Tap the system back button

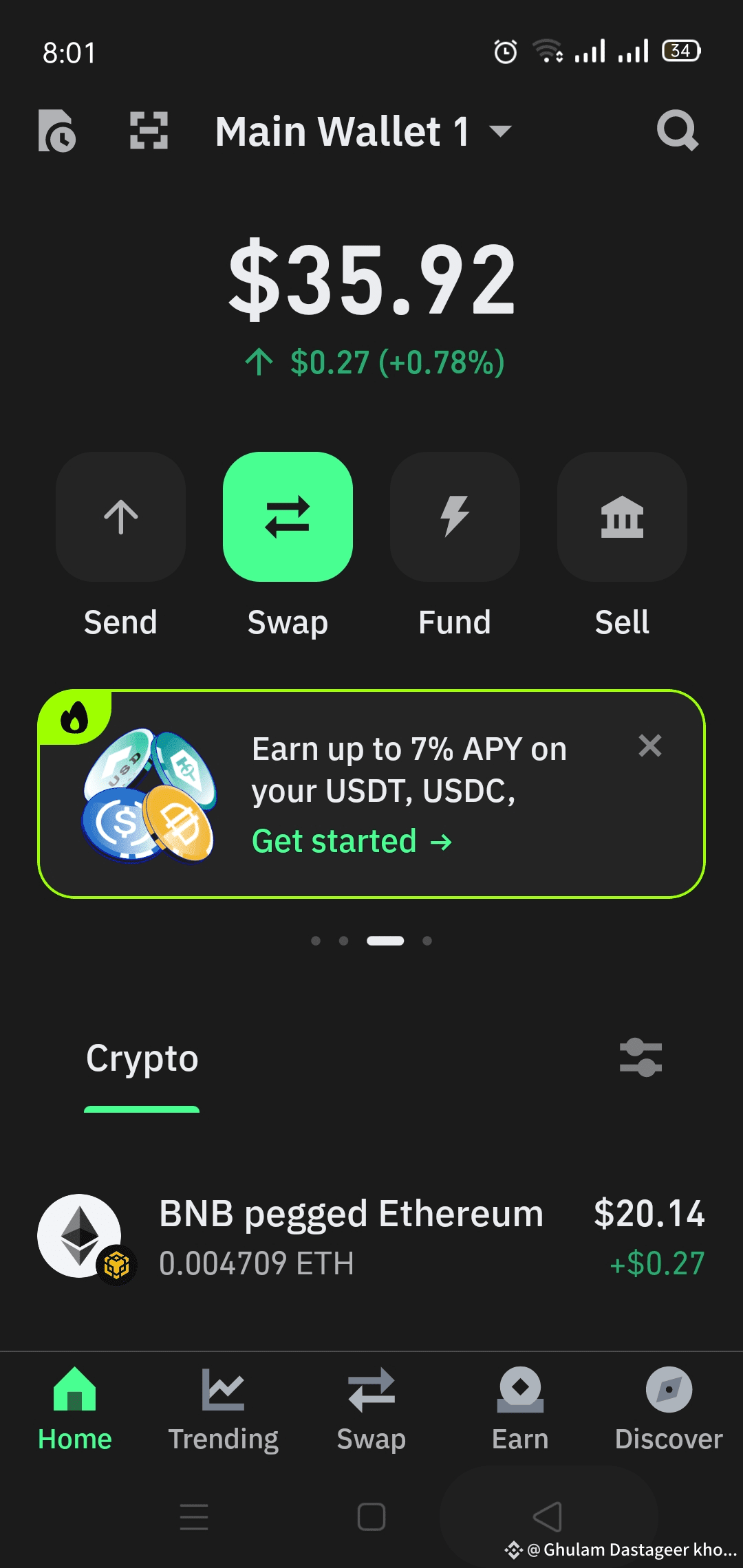point(548,1516)
